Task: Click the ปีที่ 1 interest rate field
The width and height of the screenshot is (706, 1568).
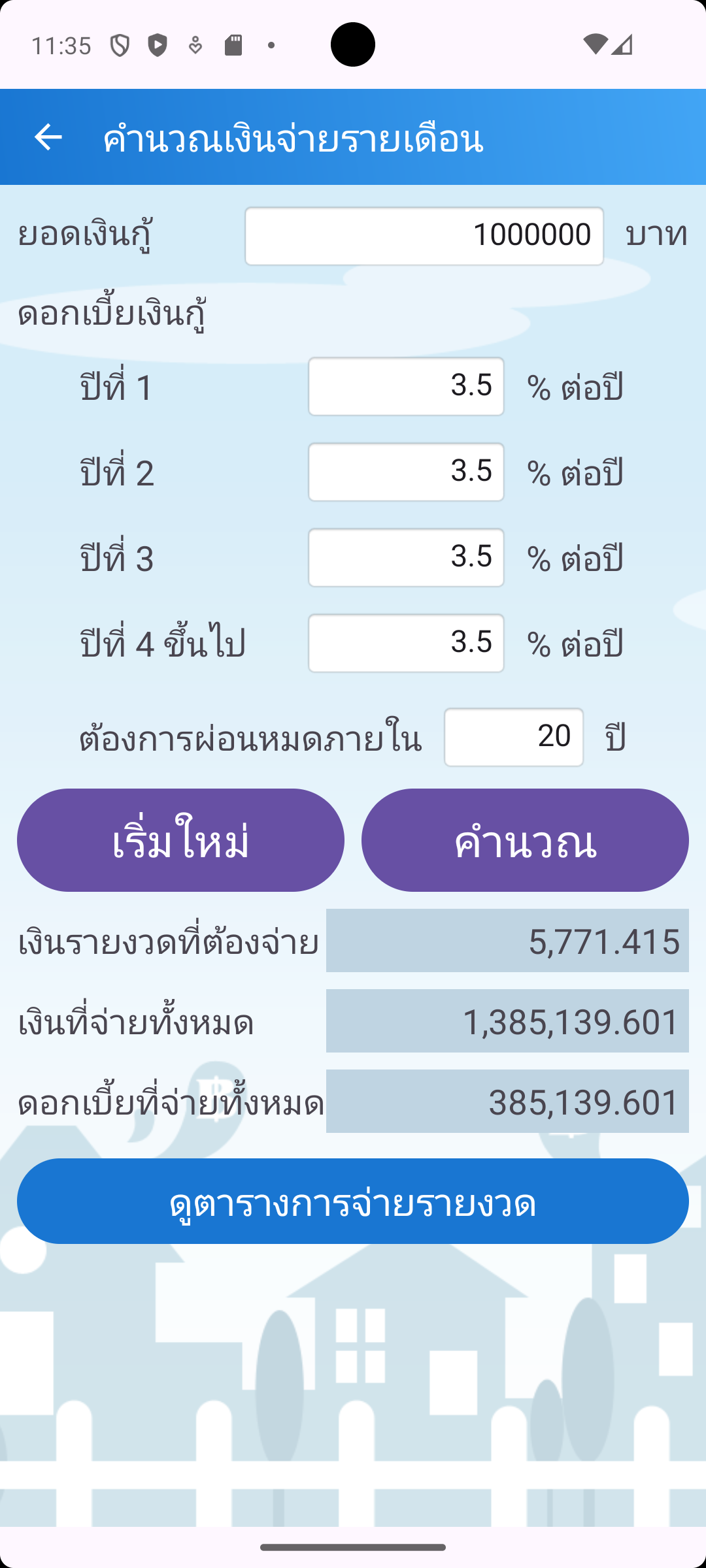Action: point(405,385)
